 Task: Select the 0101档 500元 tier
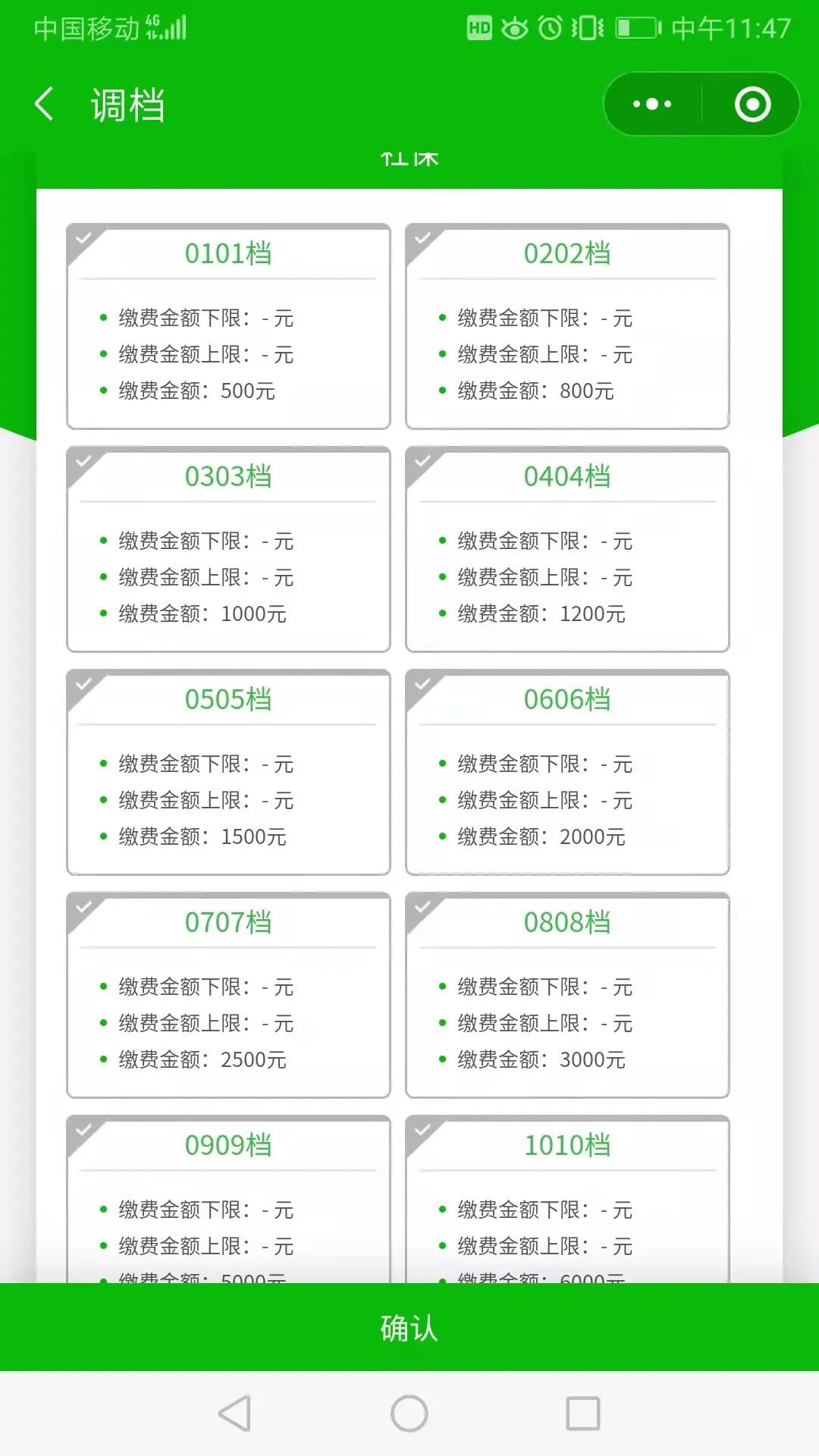click(228, 326)
